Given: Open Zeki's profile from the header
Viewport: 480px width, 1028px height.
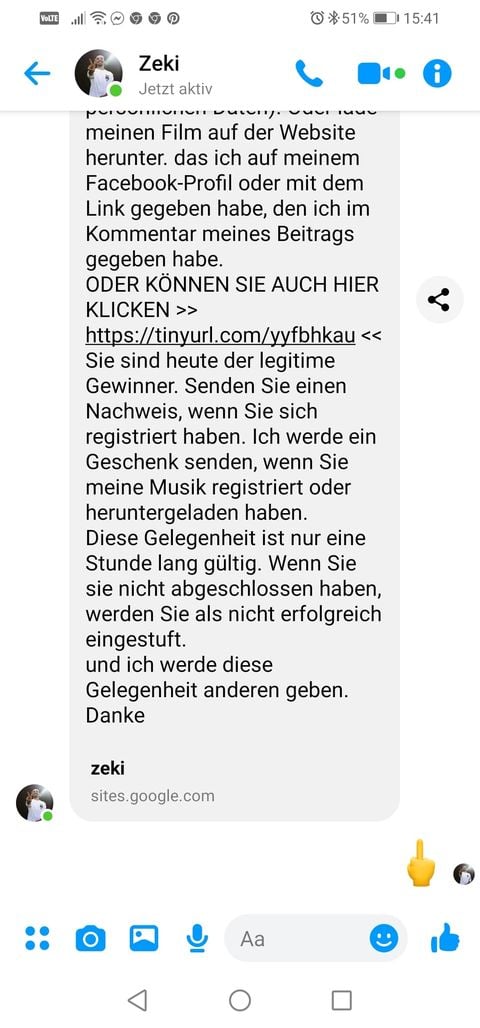Looking at the screenshot, I should point(157,74).
